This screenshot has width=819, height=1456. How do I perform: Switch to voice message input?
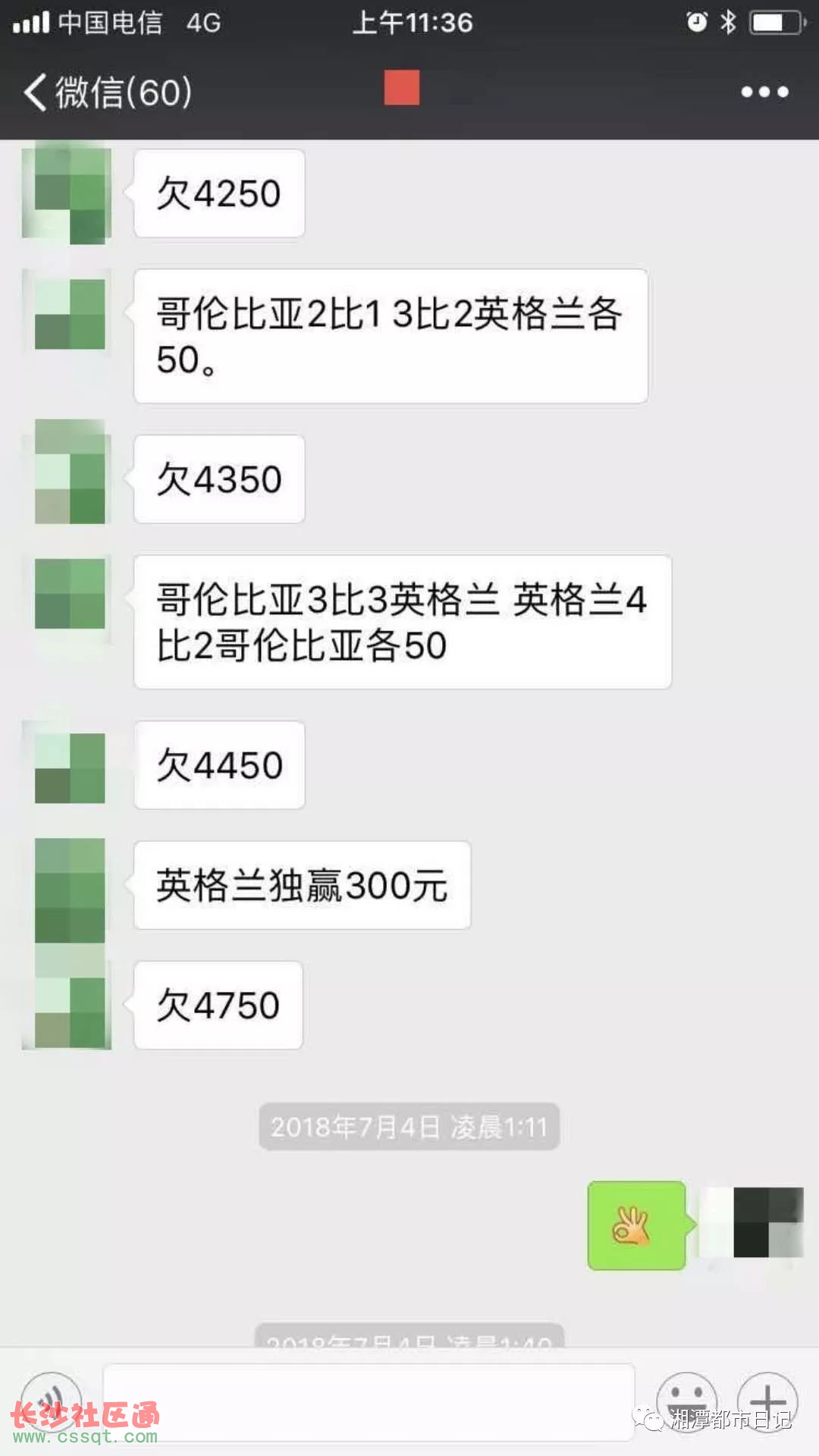coord(52,1402)
